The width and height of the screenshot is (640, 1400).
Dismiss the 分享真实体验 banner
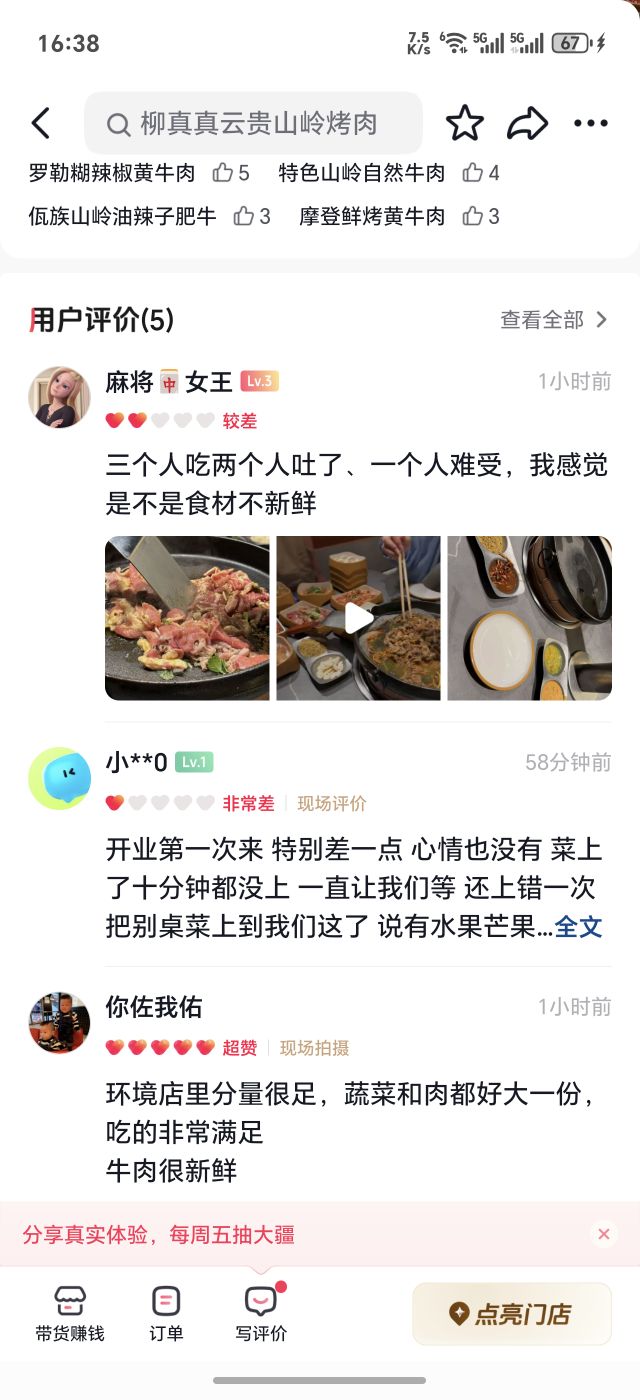tap(604, 1234)
